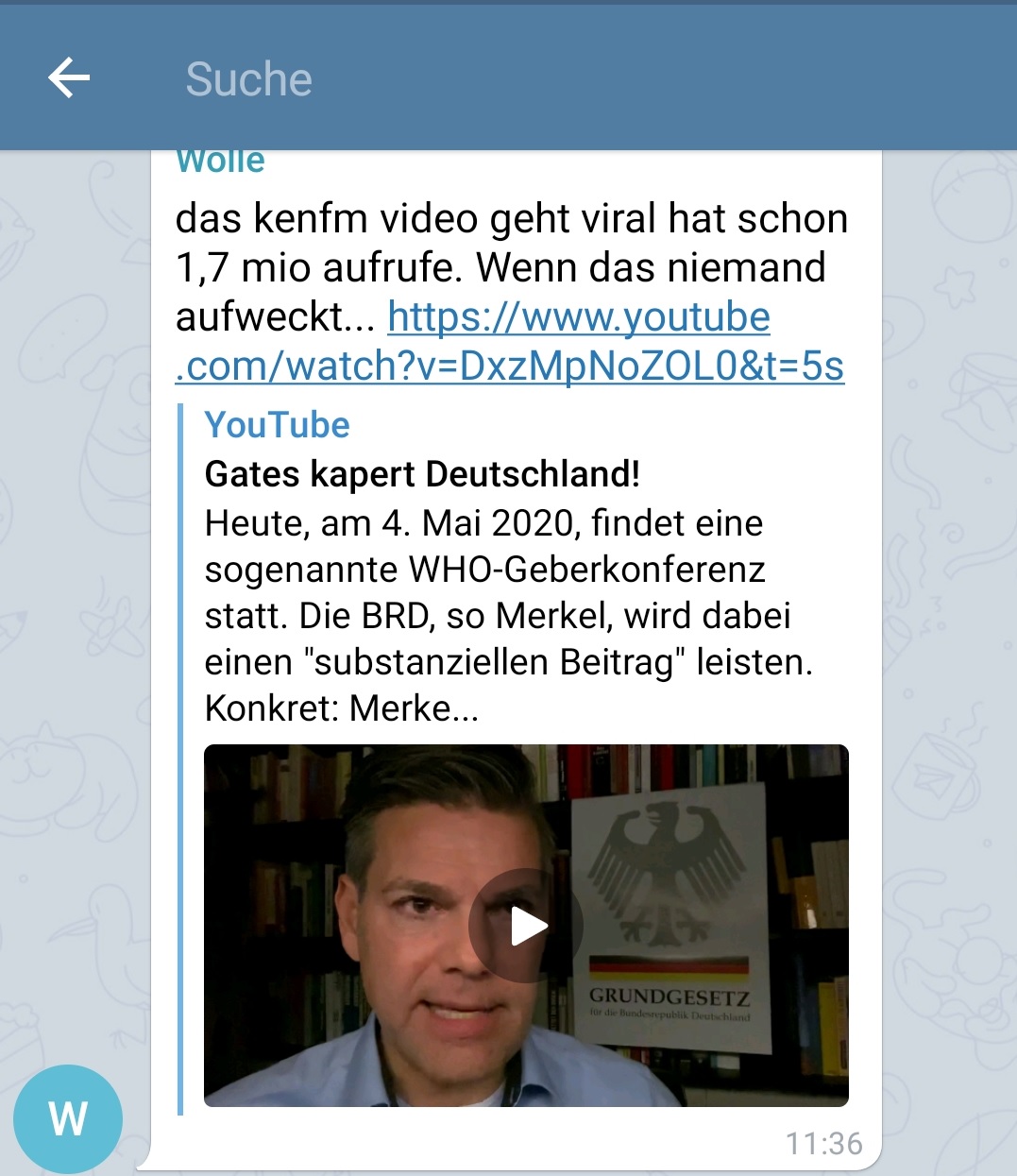Screen dimensions: 1017x1176
Task: Open the YouTube preview title
Action: pos(422,474)
